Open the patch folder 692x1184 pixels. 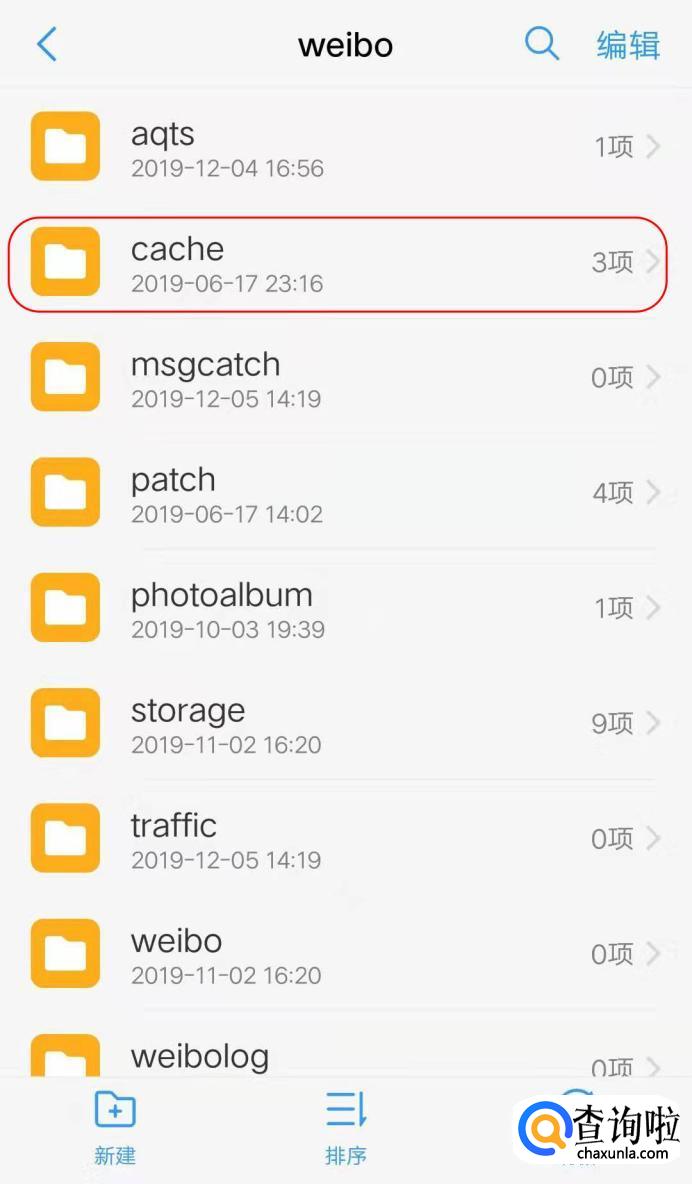click(x=340, y=494)
